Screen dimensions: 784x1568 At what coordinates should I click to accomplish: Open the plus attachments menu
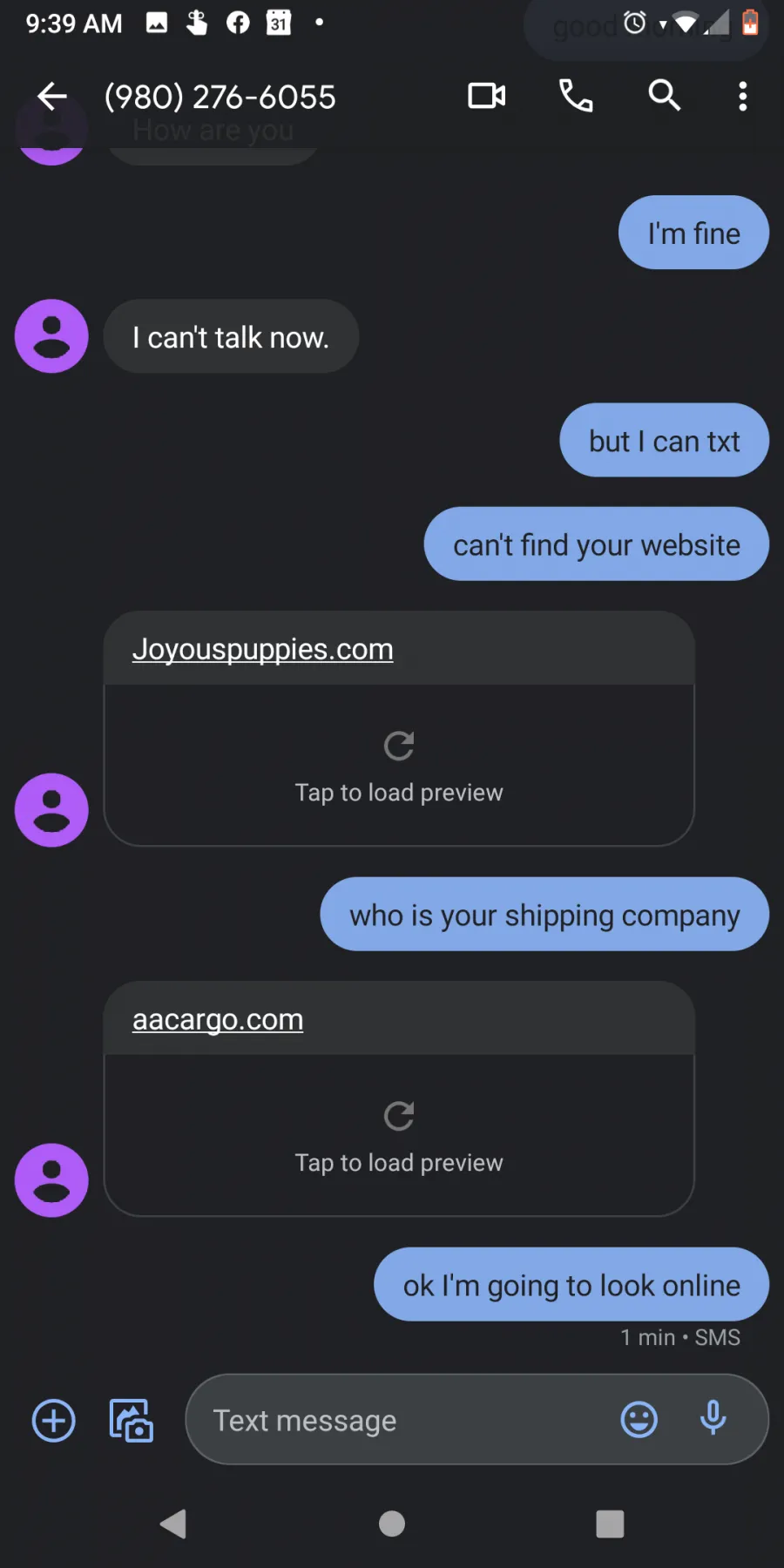coord(54,1421)
